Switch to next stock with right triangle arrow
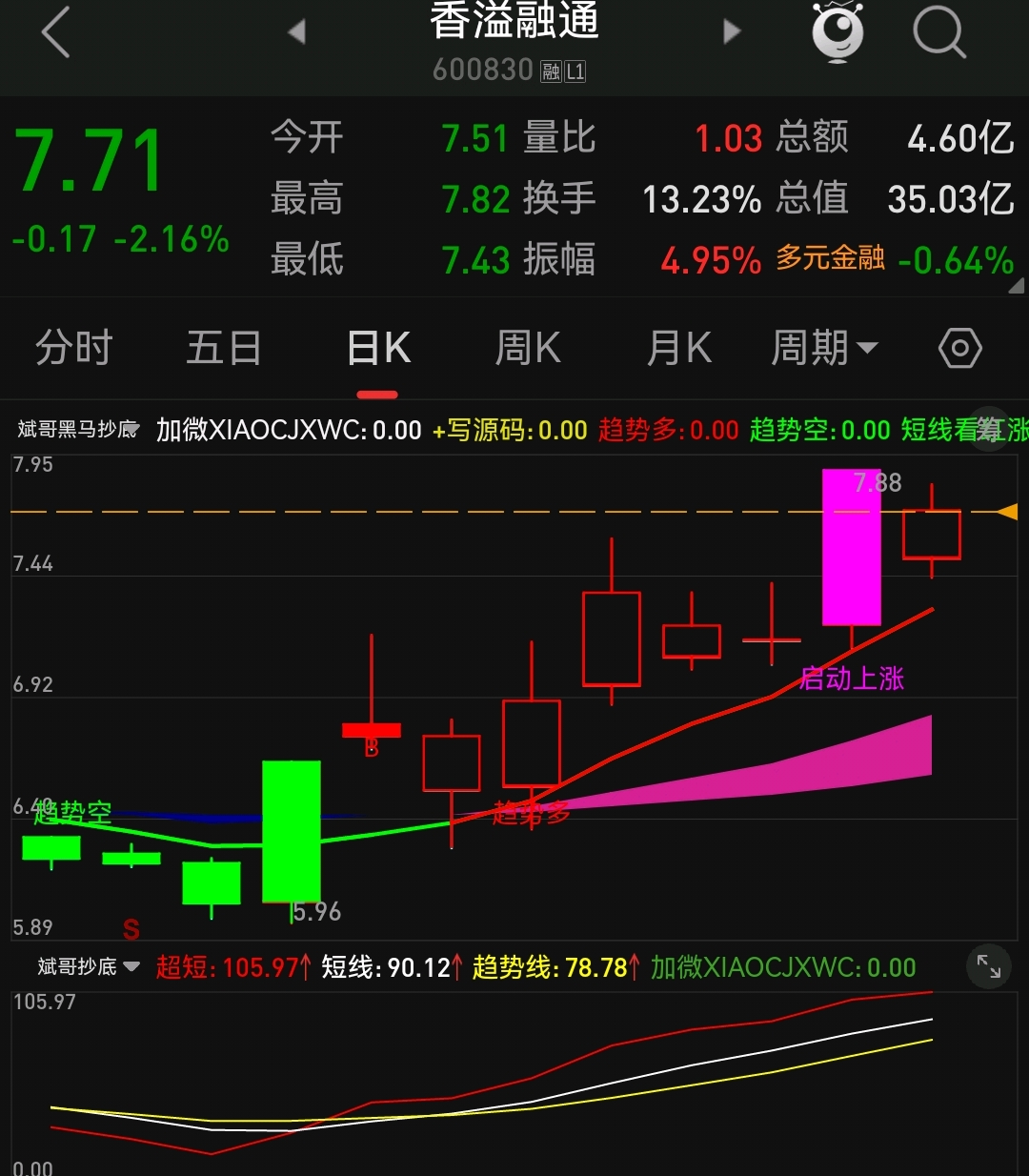Screen dimensions: 1029x1176 pos(731,31)
